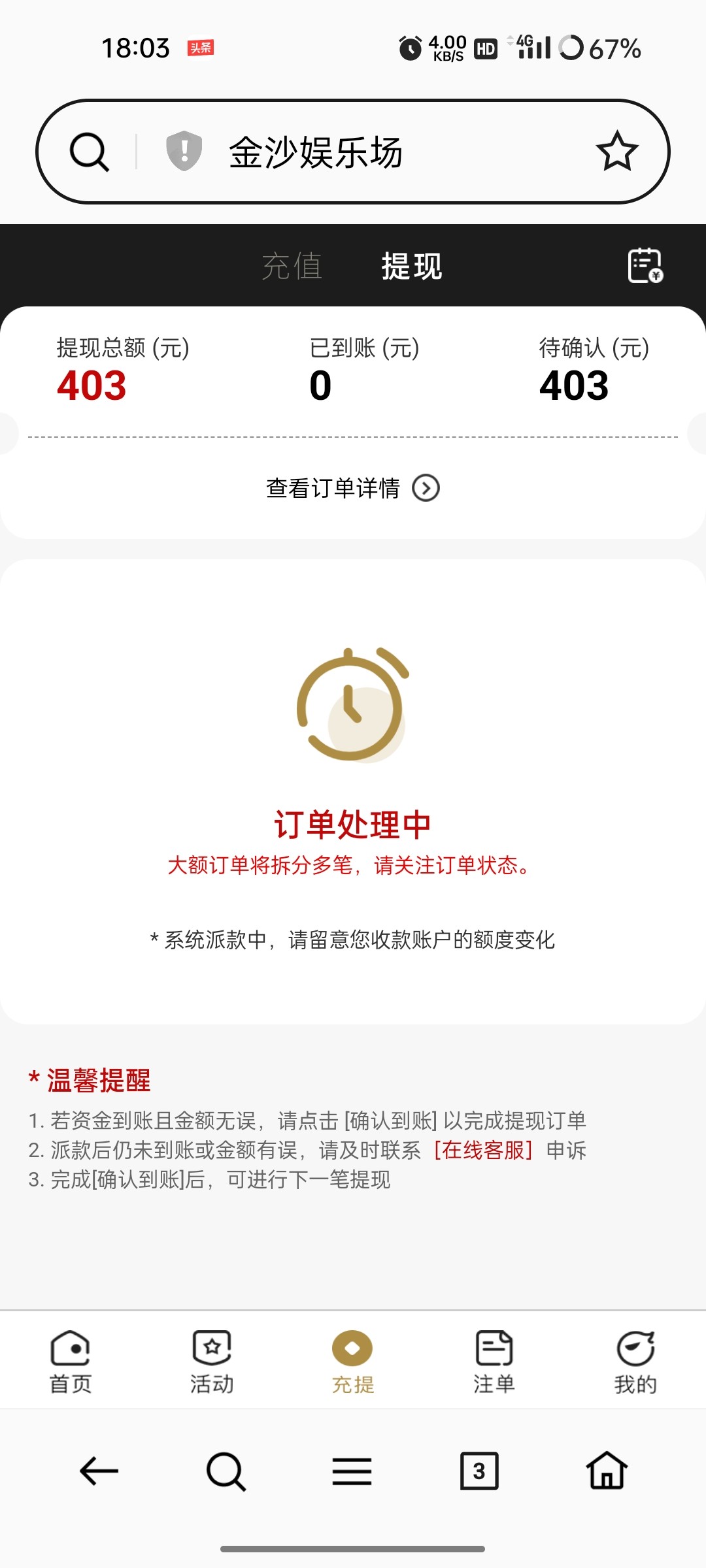Select the 充提 tab

pyautogui.click(x=352, y=1362)
